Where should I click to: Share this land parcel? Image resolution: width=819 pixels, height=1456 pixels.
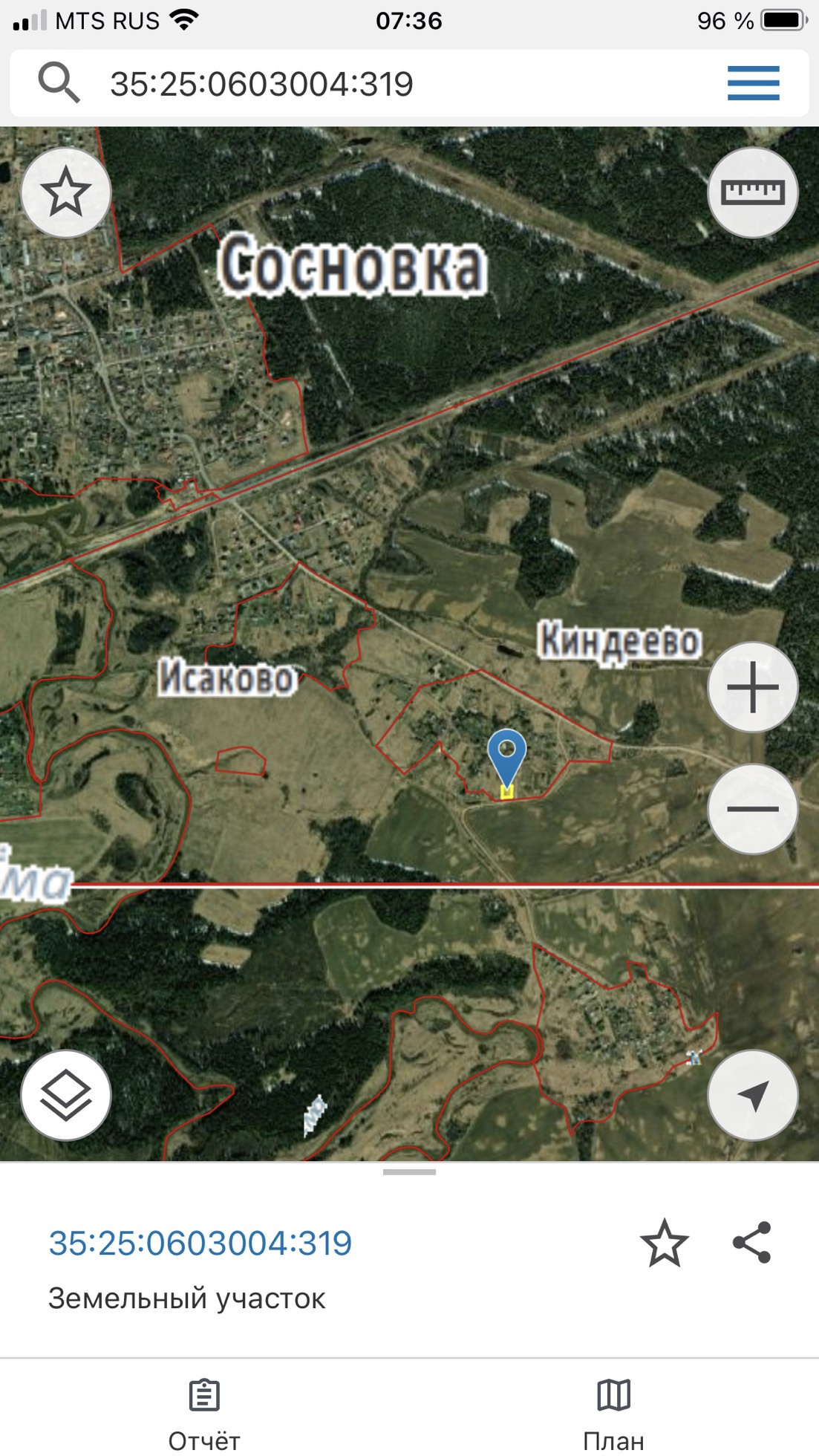tap(752, 1243)
